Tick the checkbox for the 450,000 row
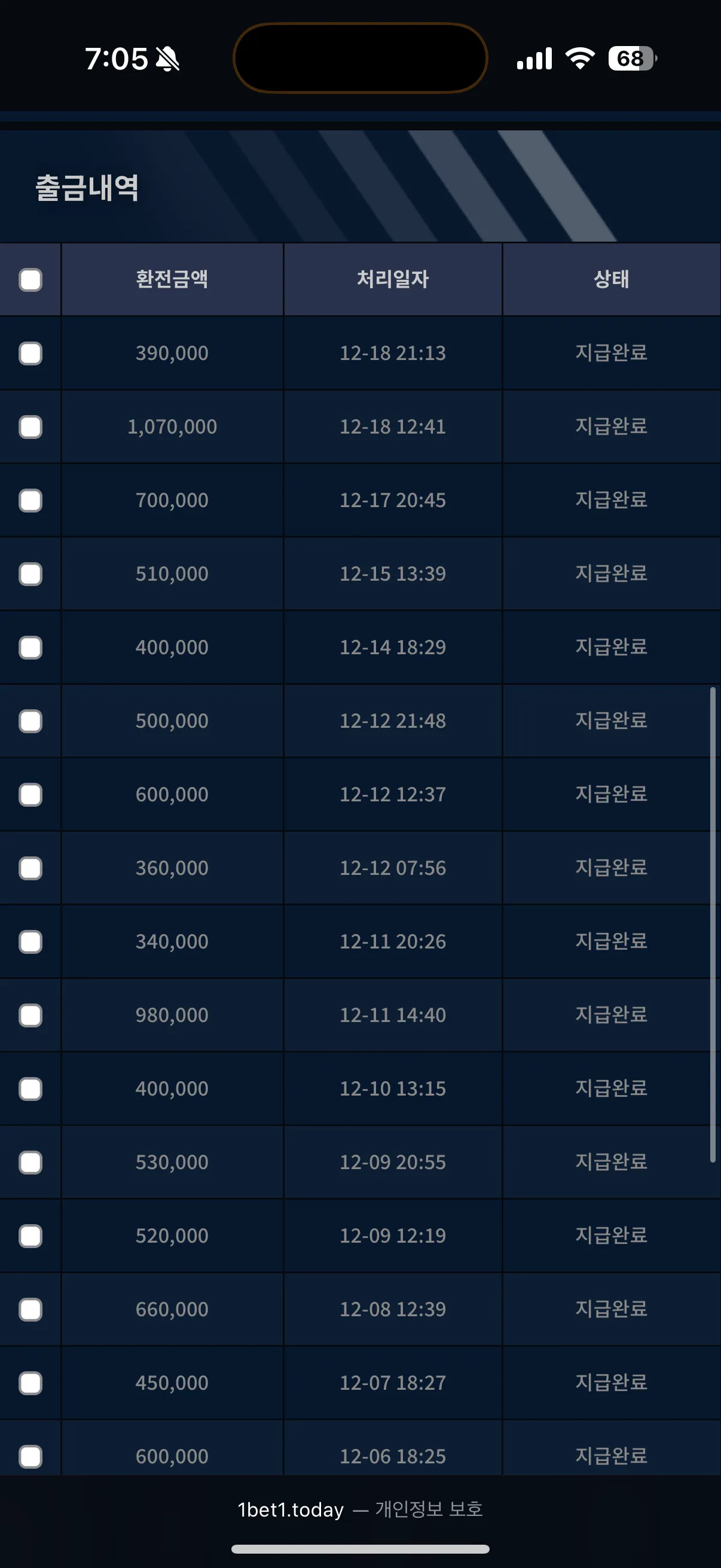The image size is (721, 1568). pyautogui.click(x=30, y=1384)
